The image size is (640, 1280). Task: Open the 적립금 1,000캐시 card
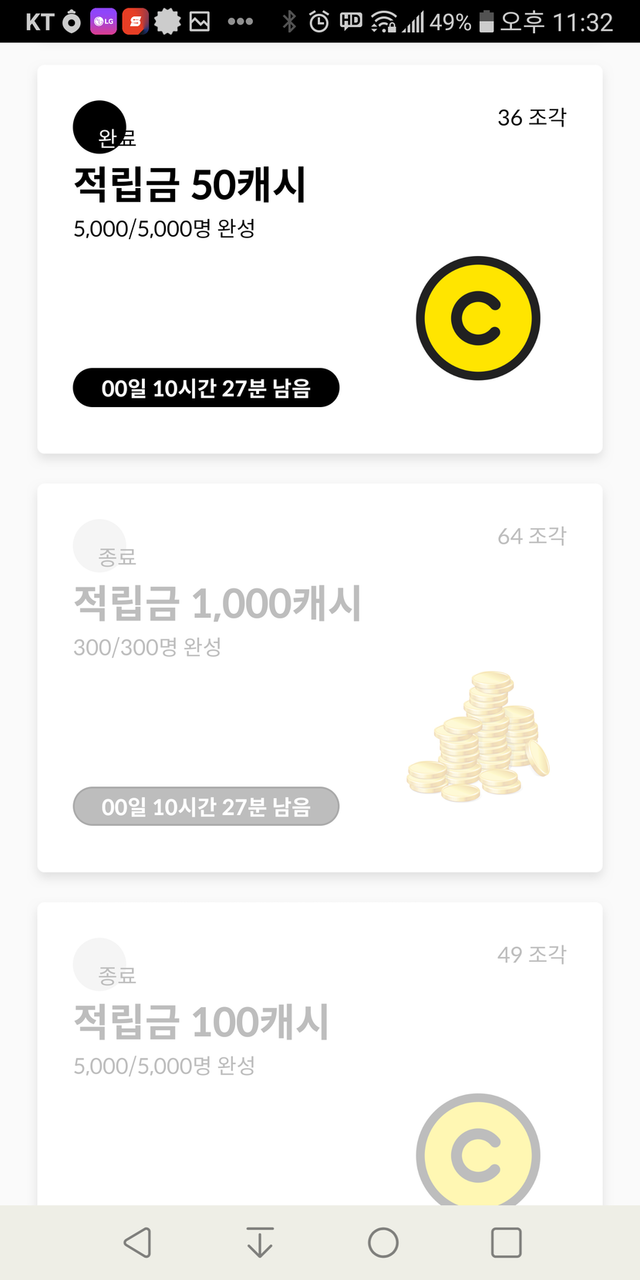pyautogui.click(x=320, y=677)
